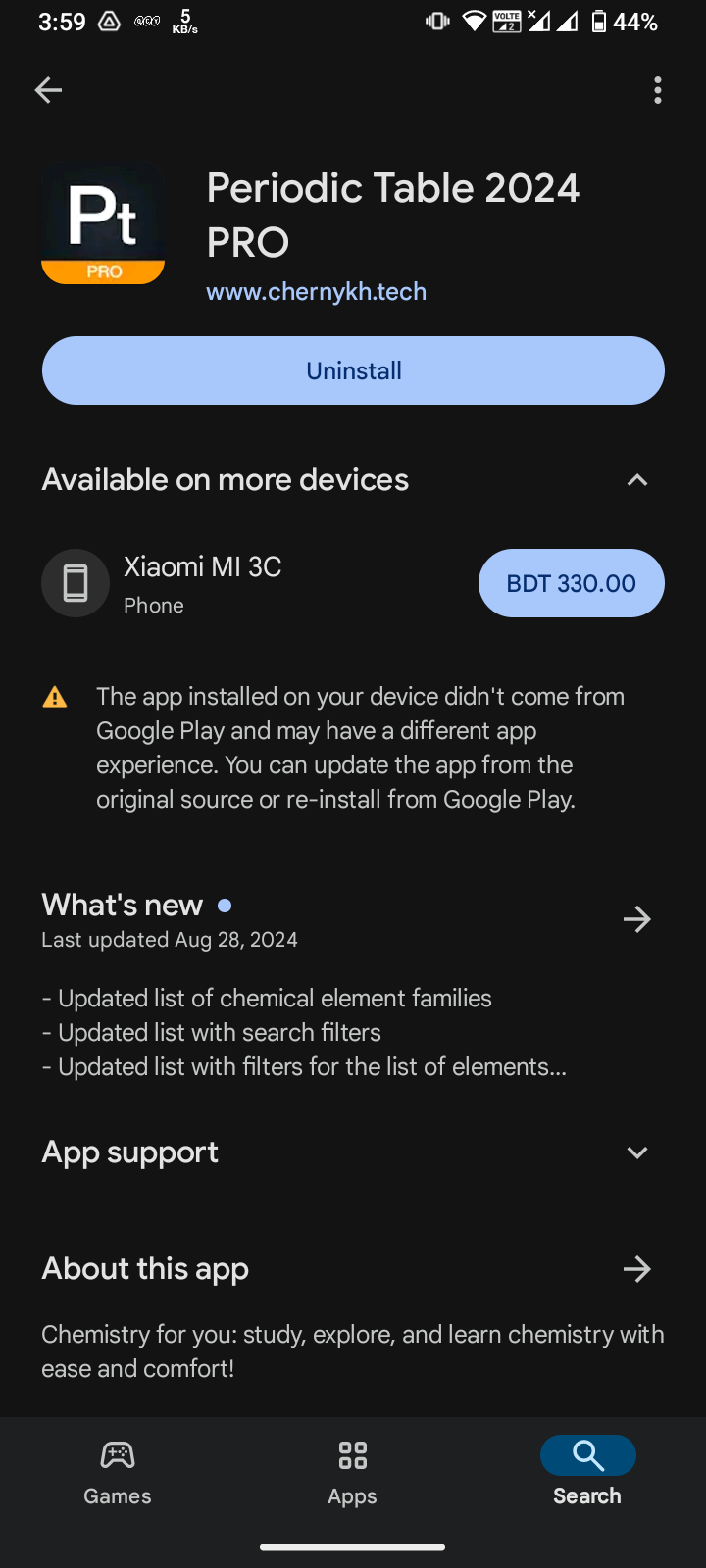Open the What's new details arrow
The width and height of the screenshot is (706, 1568).
637,919
